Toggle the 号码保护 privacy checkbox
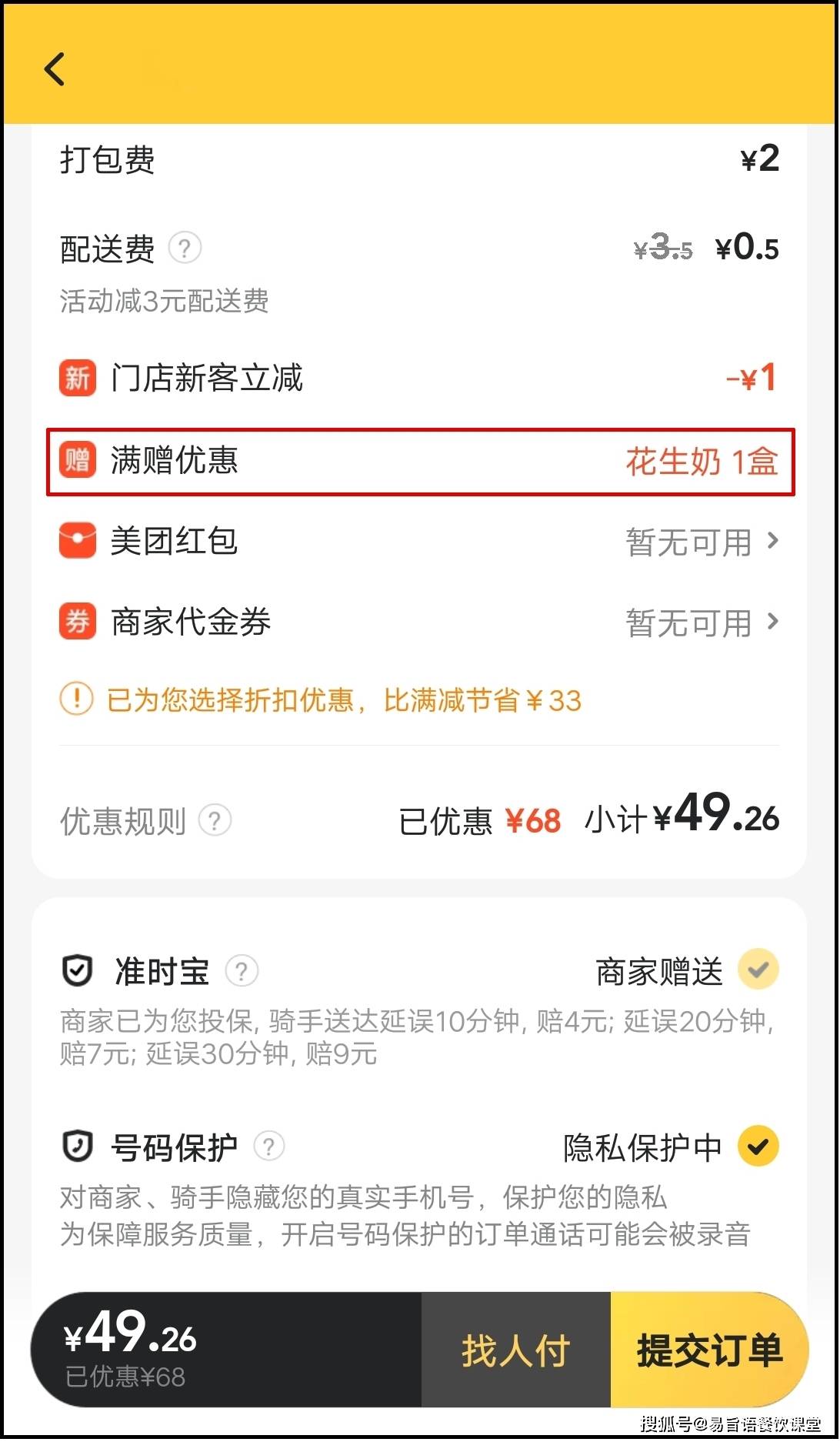 click(x=758, y=1147)
